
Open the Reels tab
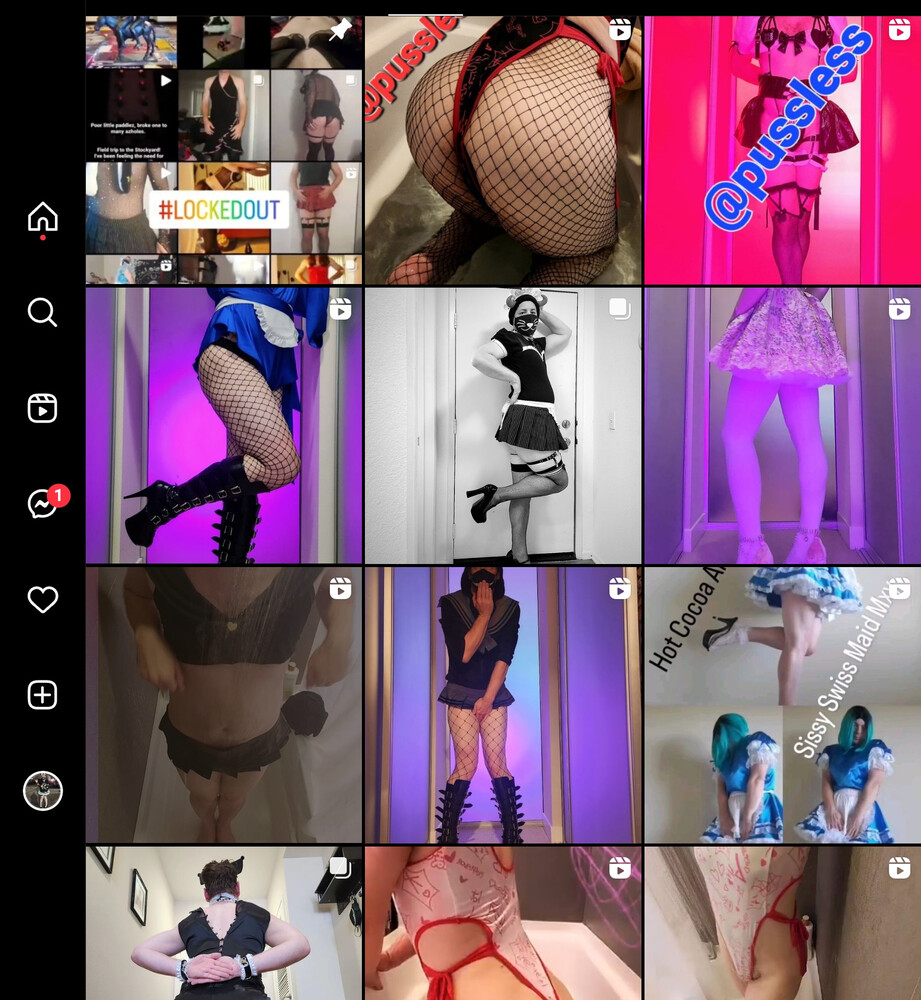42,408
